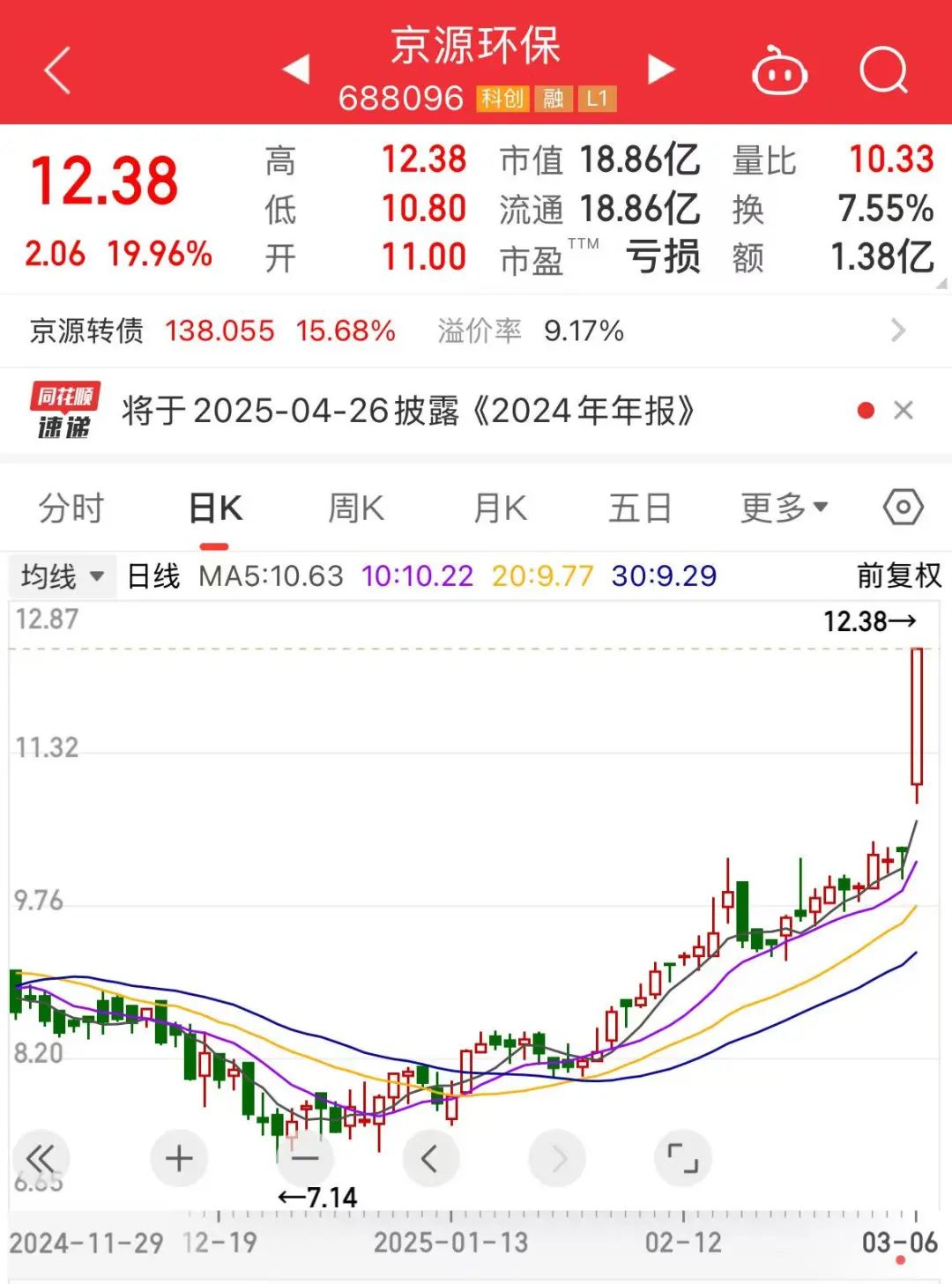This screenshot has width=952, height=1284.
Task: Switch to the next stock arrow
Action: coord(661,69)
